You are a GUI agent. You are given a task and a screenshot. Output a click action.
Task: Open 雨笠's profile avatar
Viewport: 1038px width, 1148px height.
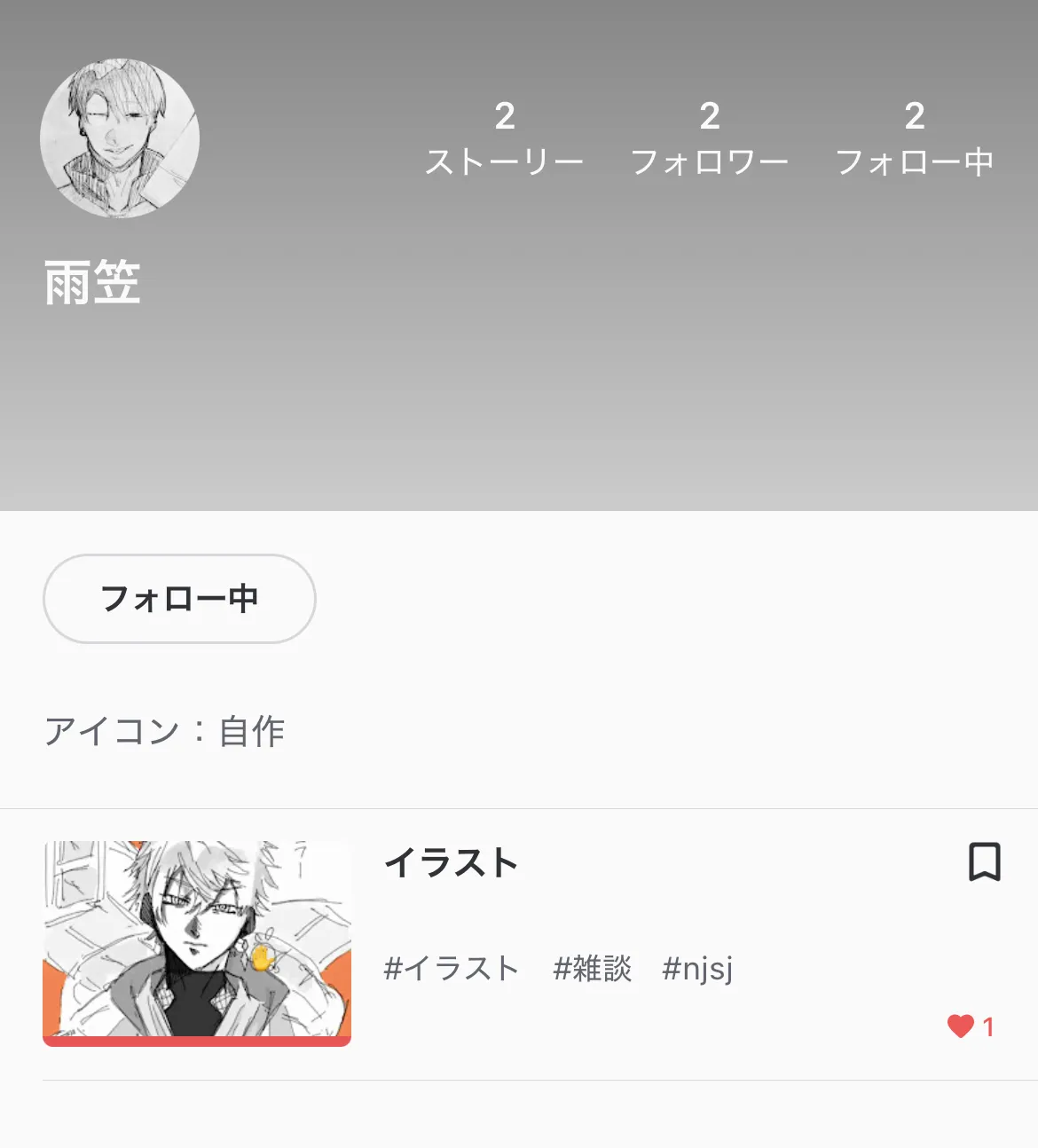[120, 138]
